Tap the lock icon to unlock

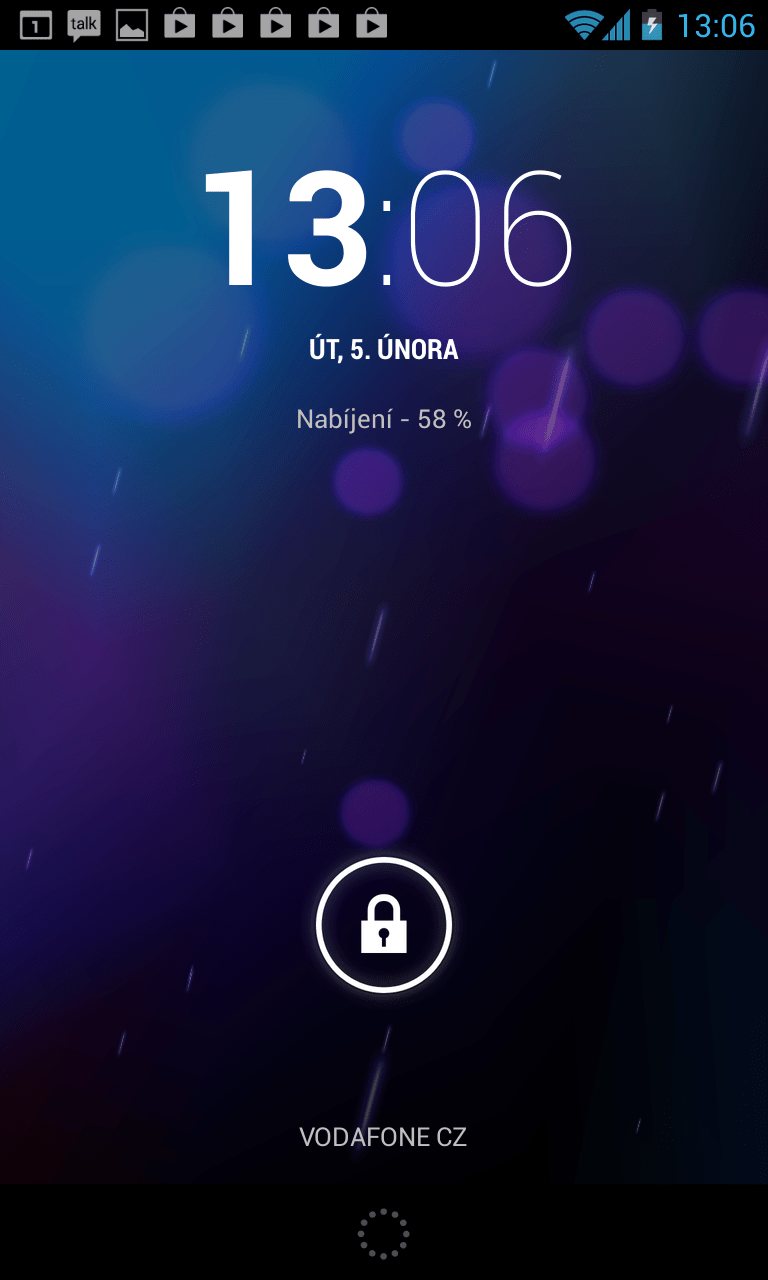[384, 925]
